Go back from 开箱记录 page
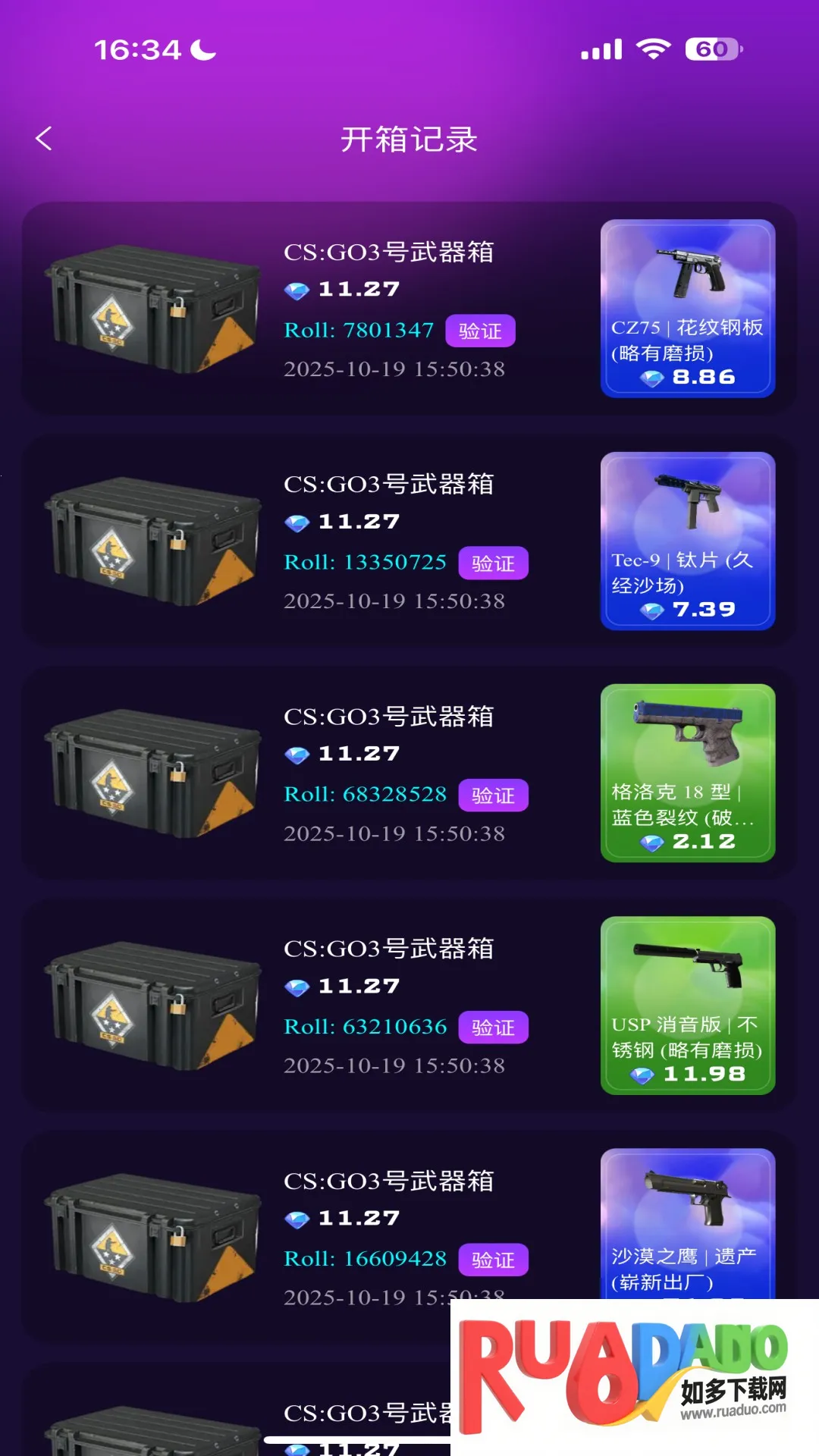819x1456 pixels. [44, 139]
